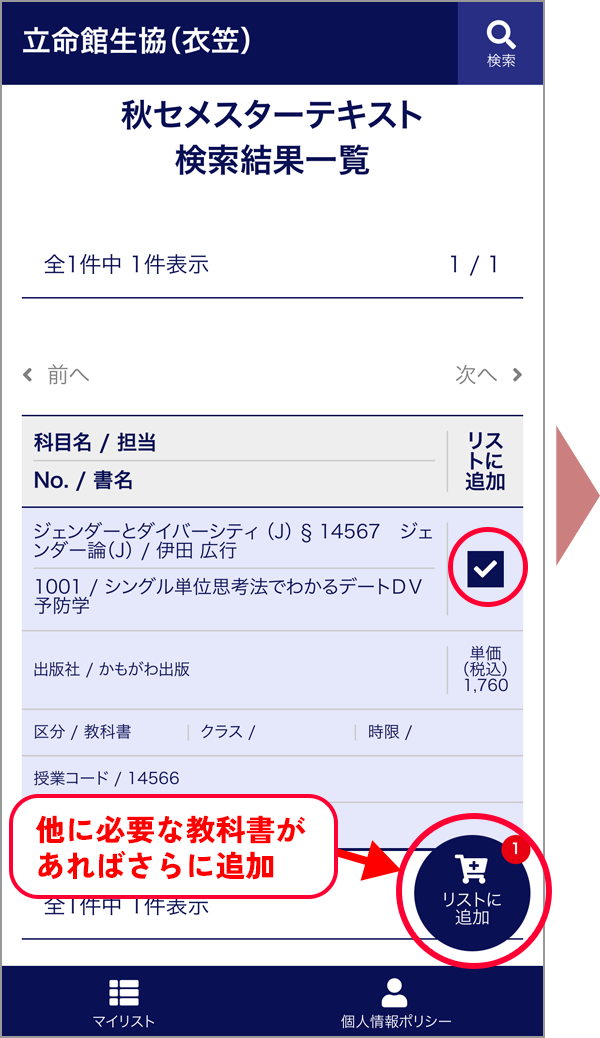Open the マイリスト tab
This screenshot has height=1038, width=600.
tap(124, 1001)
